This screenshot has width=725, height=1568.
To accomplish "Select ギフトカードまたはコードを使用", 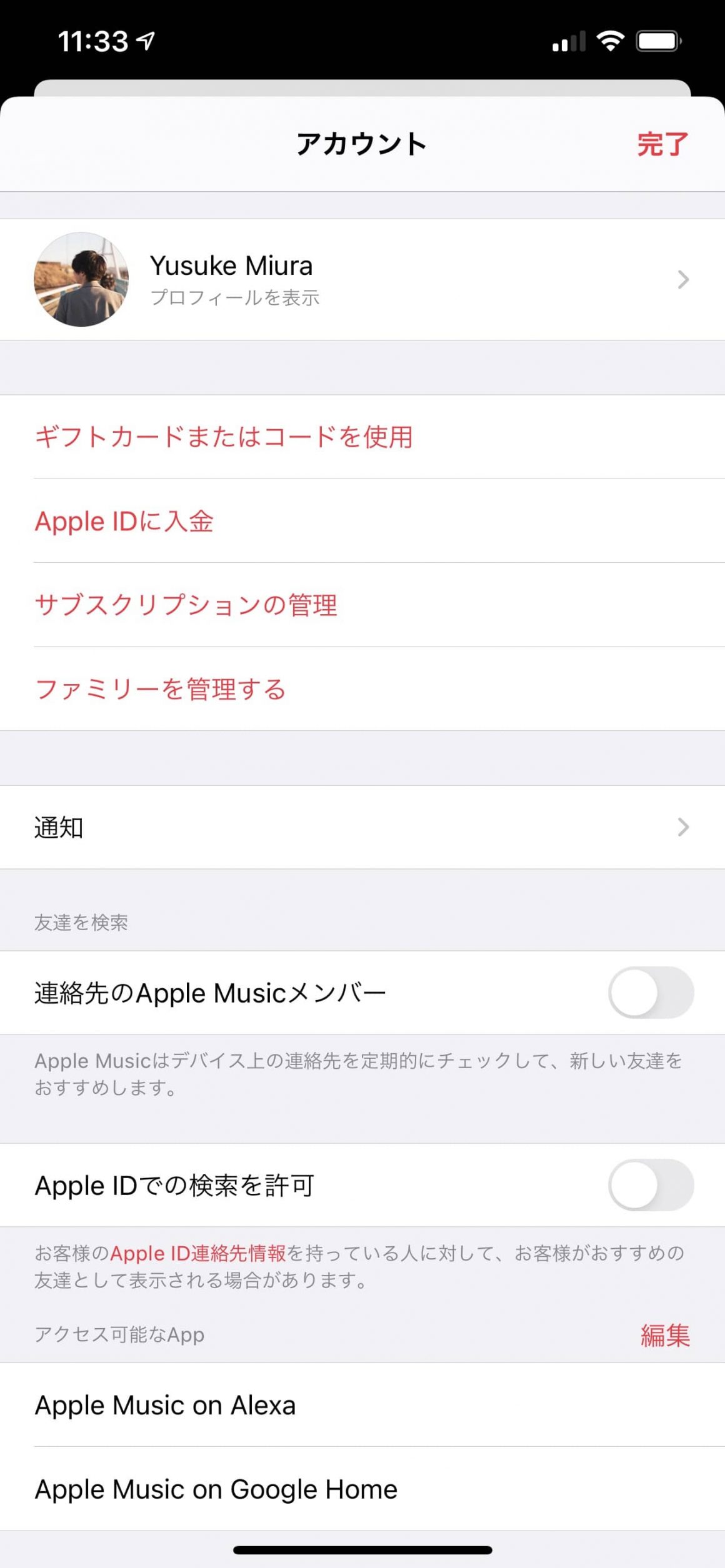I will coord(224,437).
